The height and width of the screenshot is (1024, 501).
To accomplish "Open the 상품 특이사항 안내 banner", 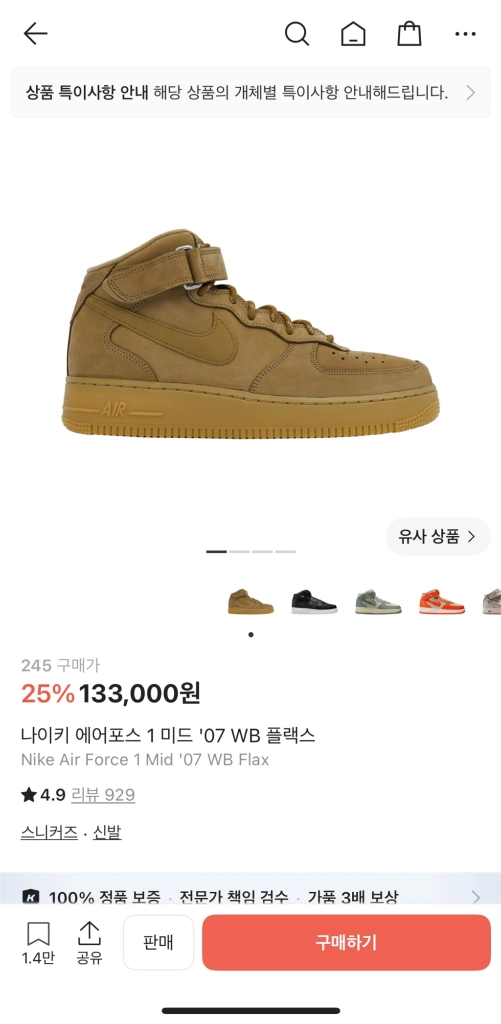I will pyautogui.click(x=250, y=93).
